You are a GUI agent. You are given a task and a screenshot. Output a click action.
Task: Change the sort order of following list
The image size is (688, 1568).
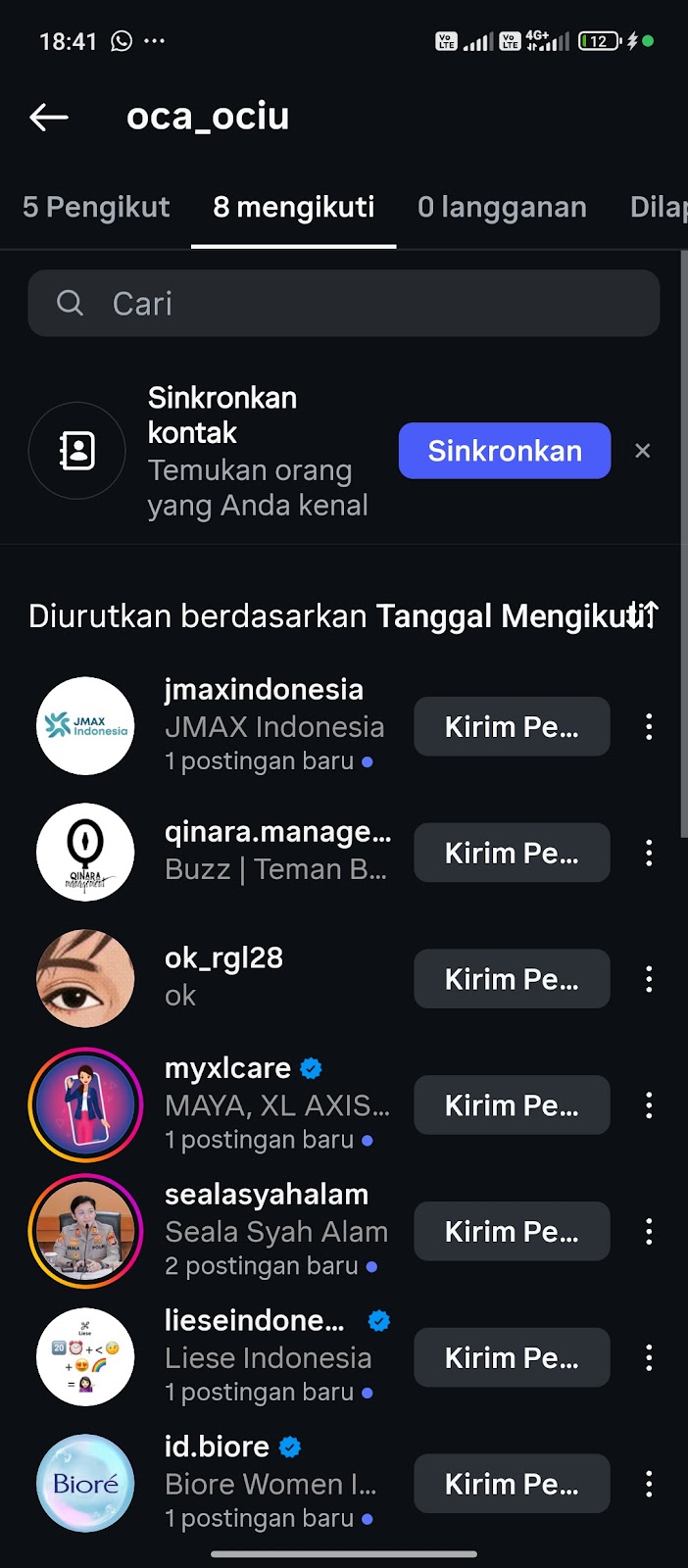[x=644, y=615]
